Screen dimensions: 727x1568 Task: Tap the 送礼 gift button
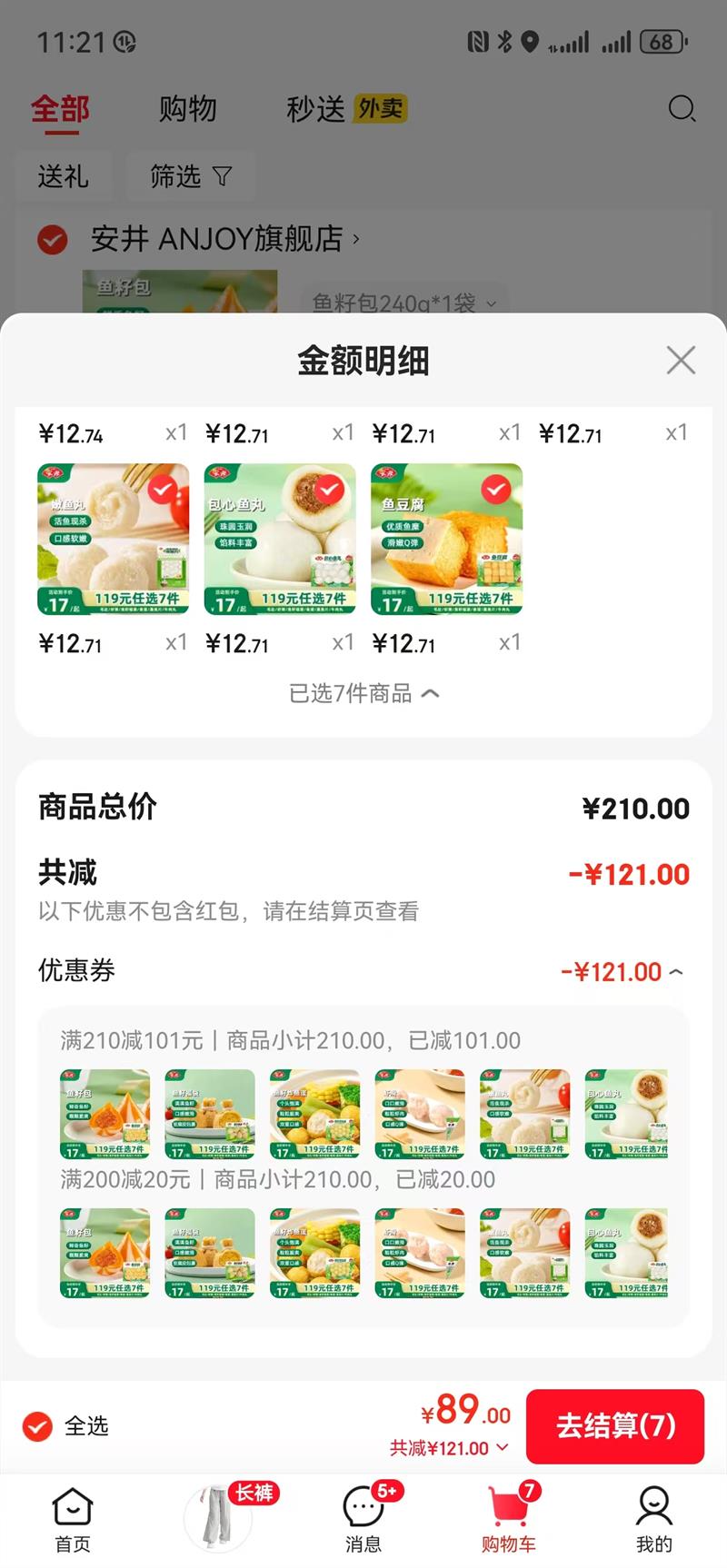(x=64, y=177)
